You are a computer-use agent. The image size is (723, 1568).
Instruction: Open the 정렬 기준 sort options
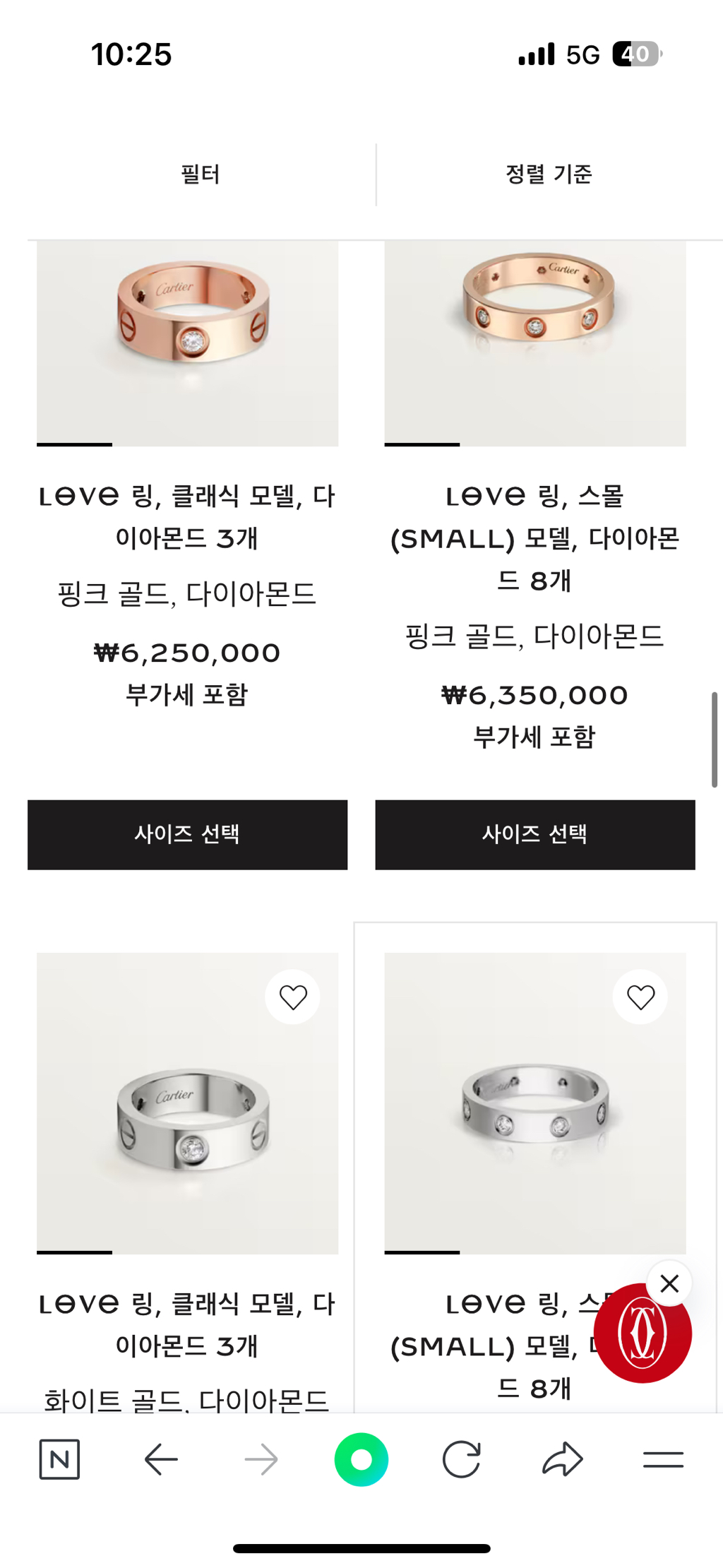[x=549, y=174]
